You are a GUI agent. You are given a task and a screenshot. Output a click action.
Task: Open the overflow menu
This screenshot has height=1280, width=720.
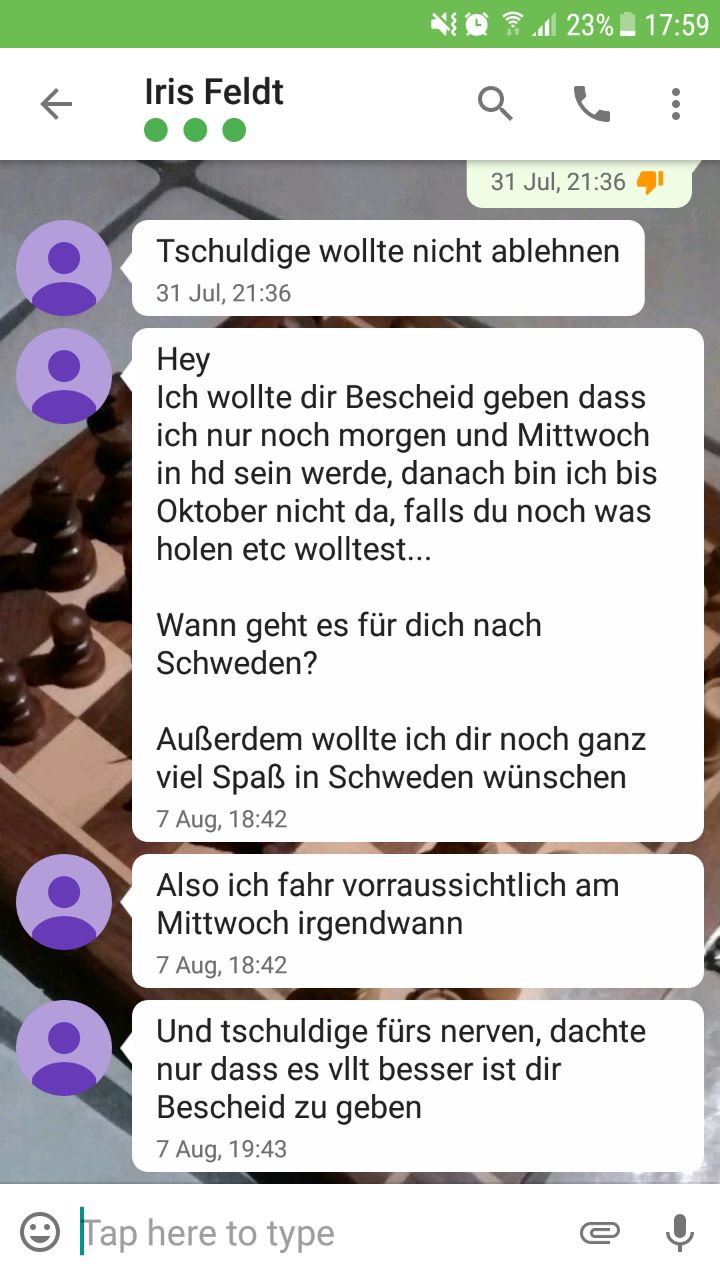(x=676, y=104)
